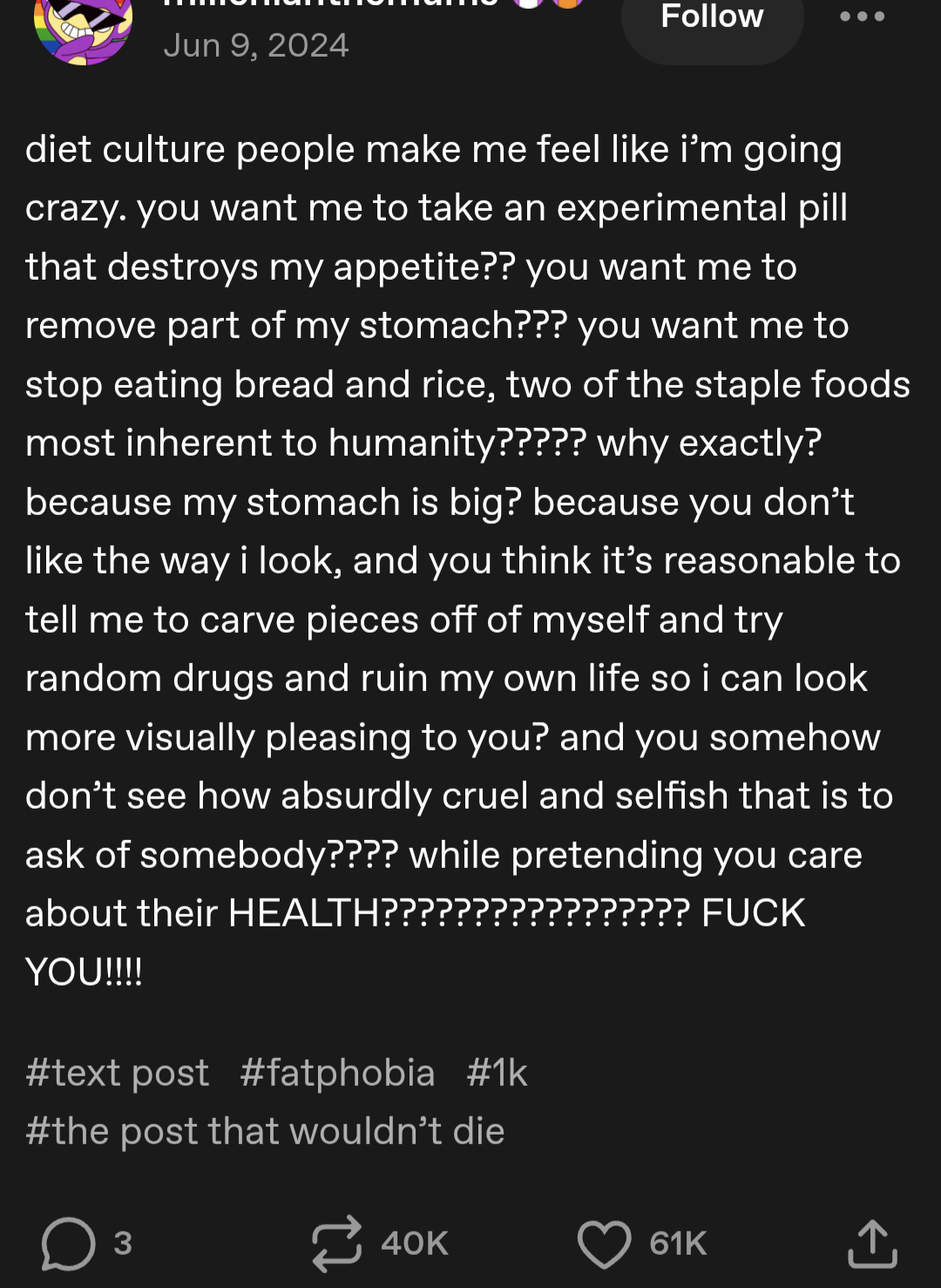
Task: Open the replies speech bubble icon
Action: pos(68,1244)
